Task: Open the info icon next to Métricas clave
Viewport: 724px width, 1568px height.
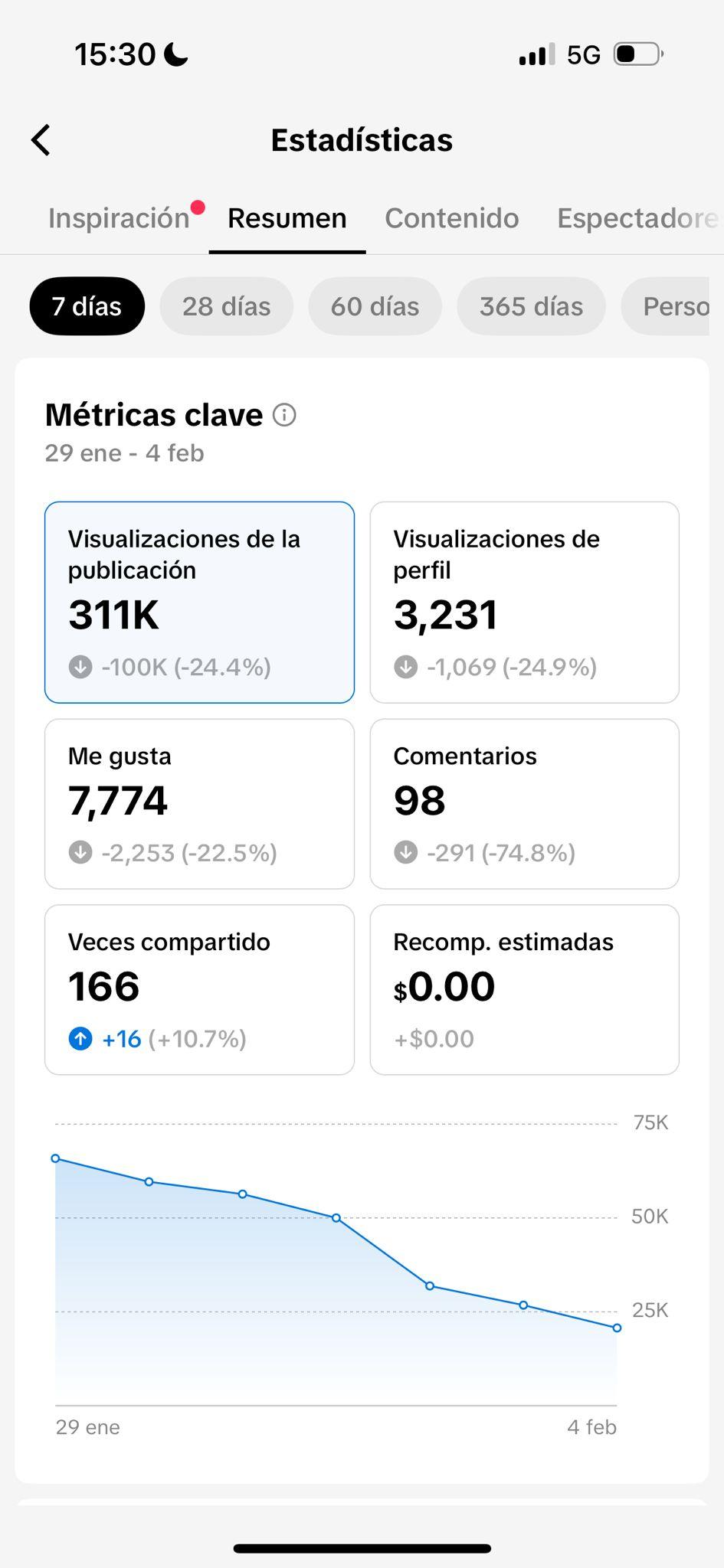Action: click(284, 415)
